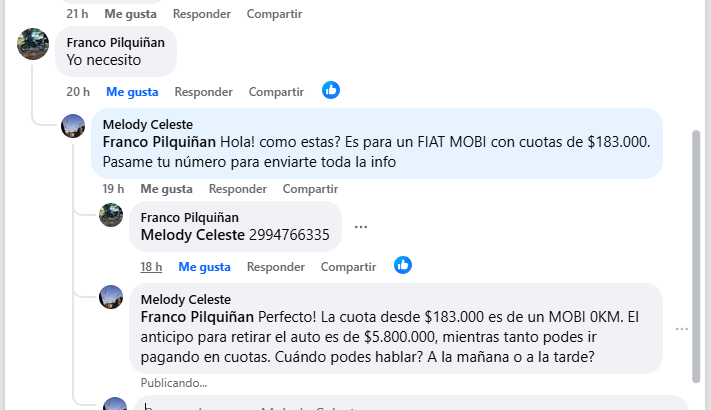Focus the reply text box at the bottom

click(400, 405)
